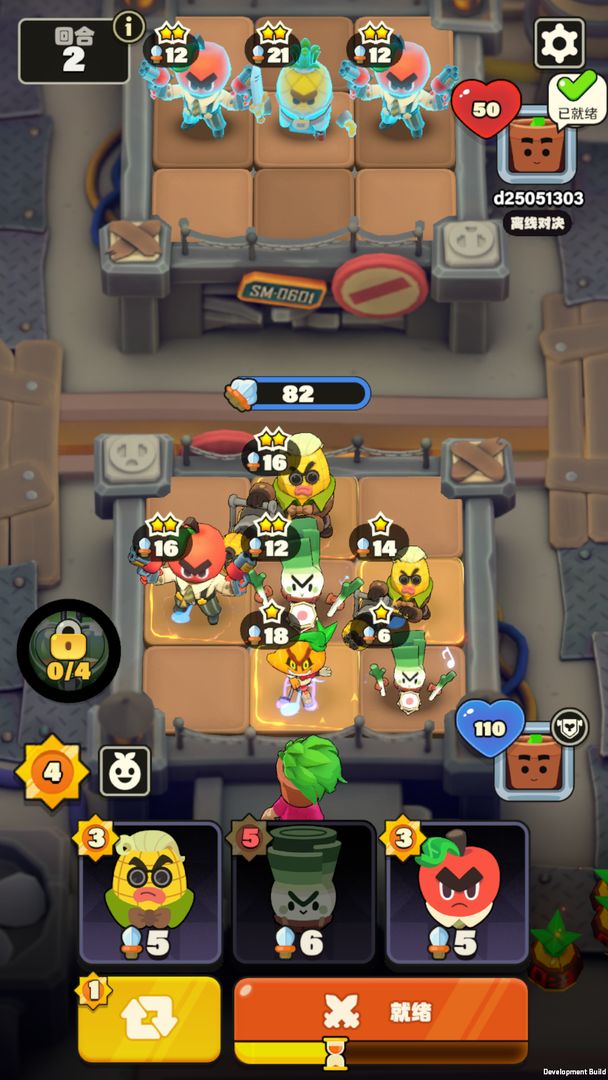
Task: Open the settings gear
Action: click(559, 43)
